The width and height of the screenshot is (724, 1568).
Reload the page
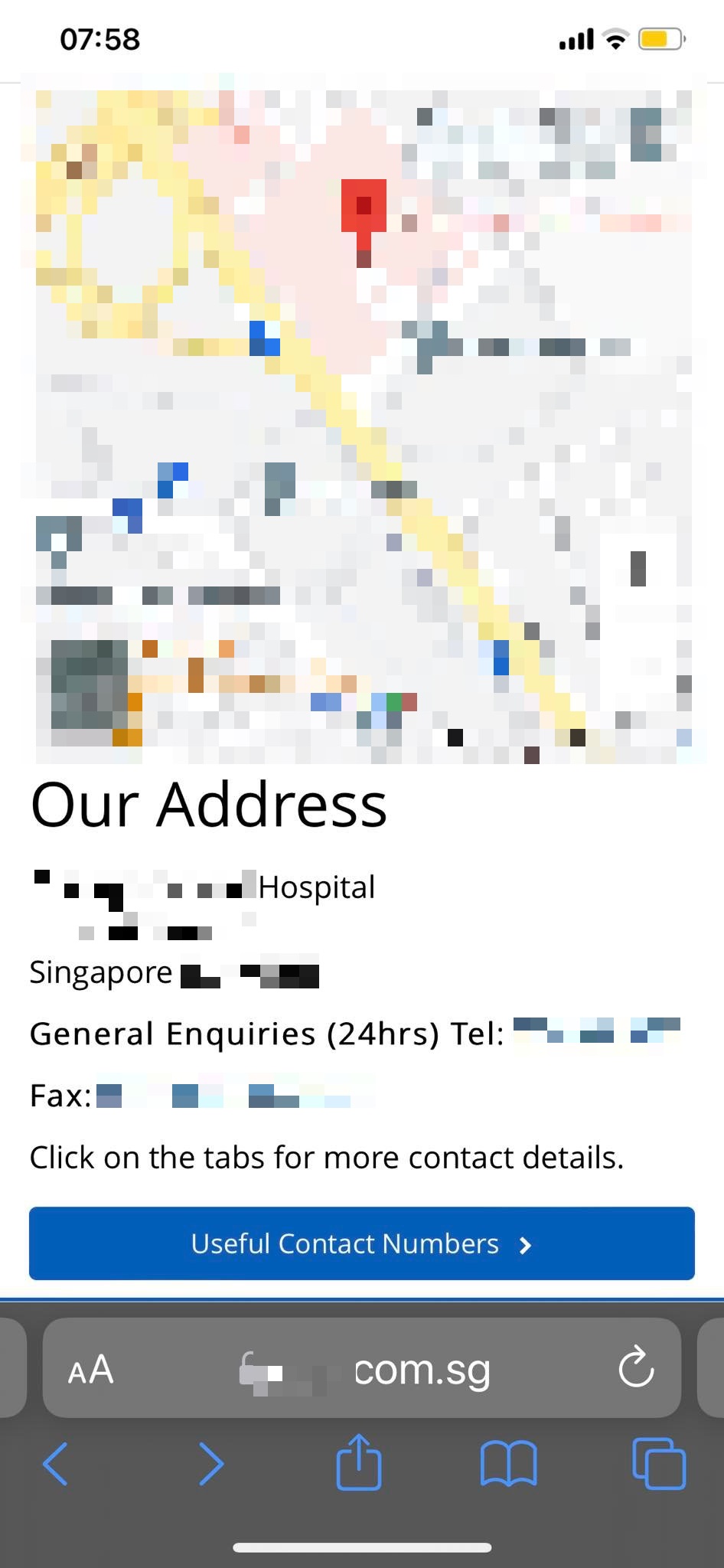636,1368
